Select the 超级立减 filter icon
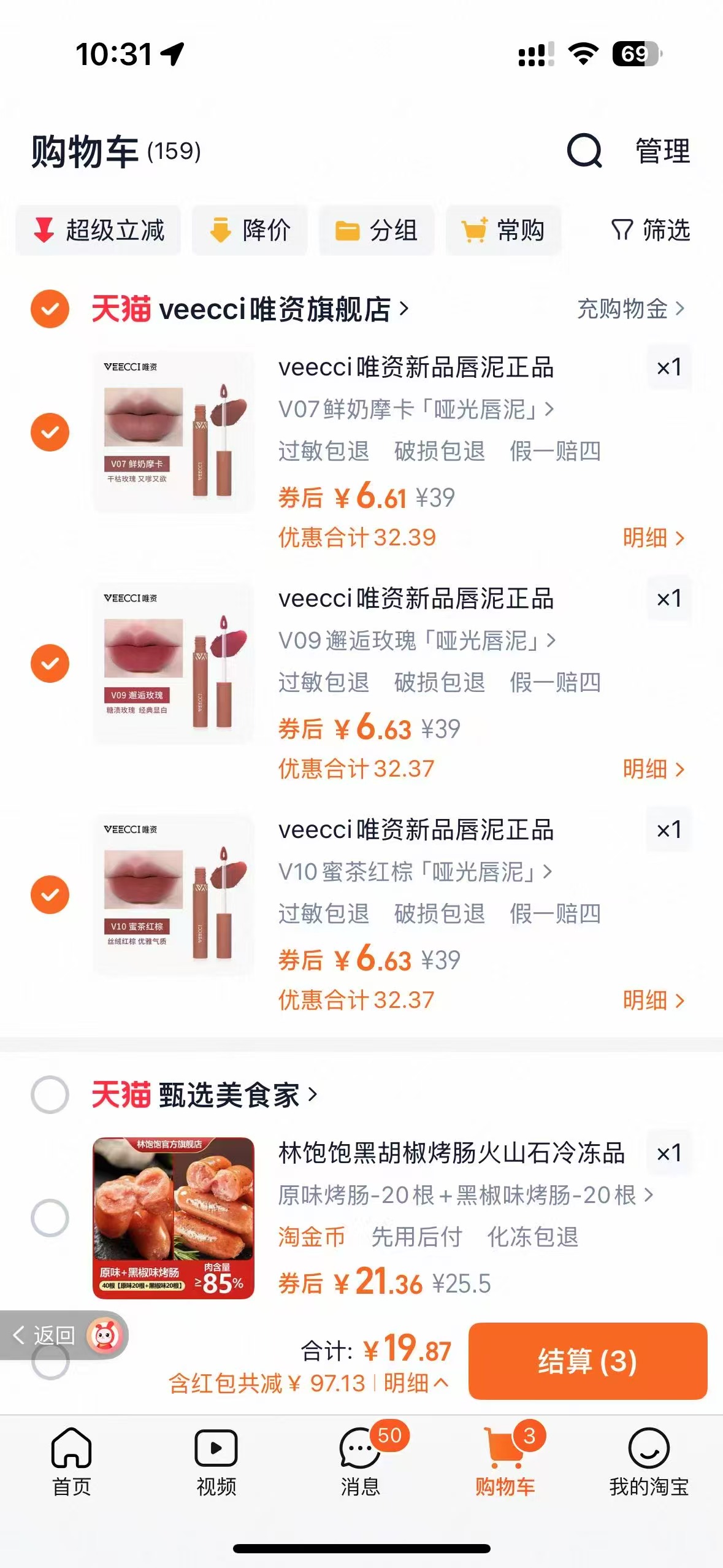The height and width of the screenshot is (1568, 723). 42,230
